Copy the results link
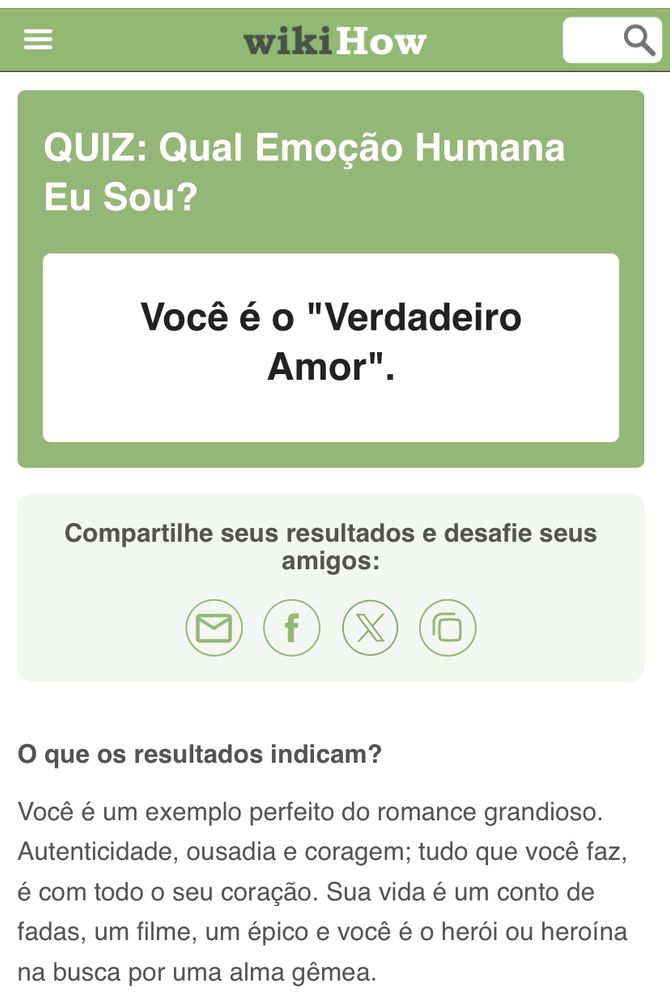The image size is (670, 1000). pyautogui.click(x=447, y=628)
